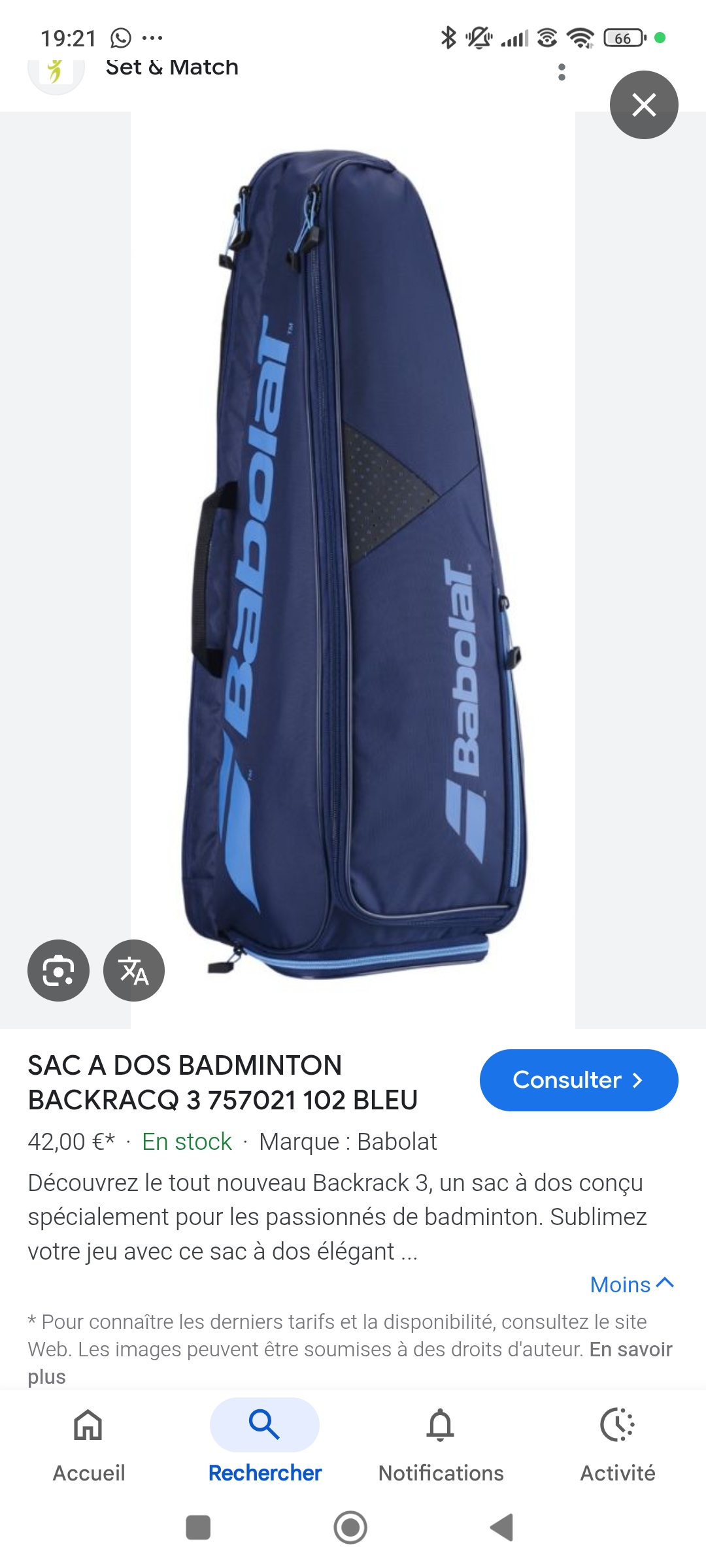
Task: Collapse the description with Moins
Action: 631,1284
